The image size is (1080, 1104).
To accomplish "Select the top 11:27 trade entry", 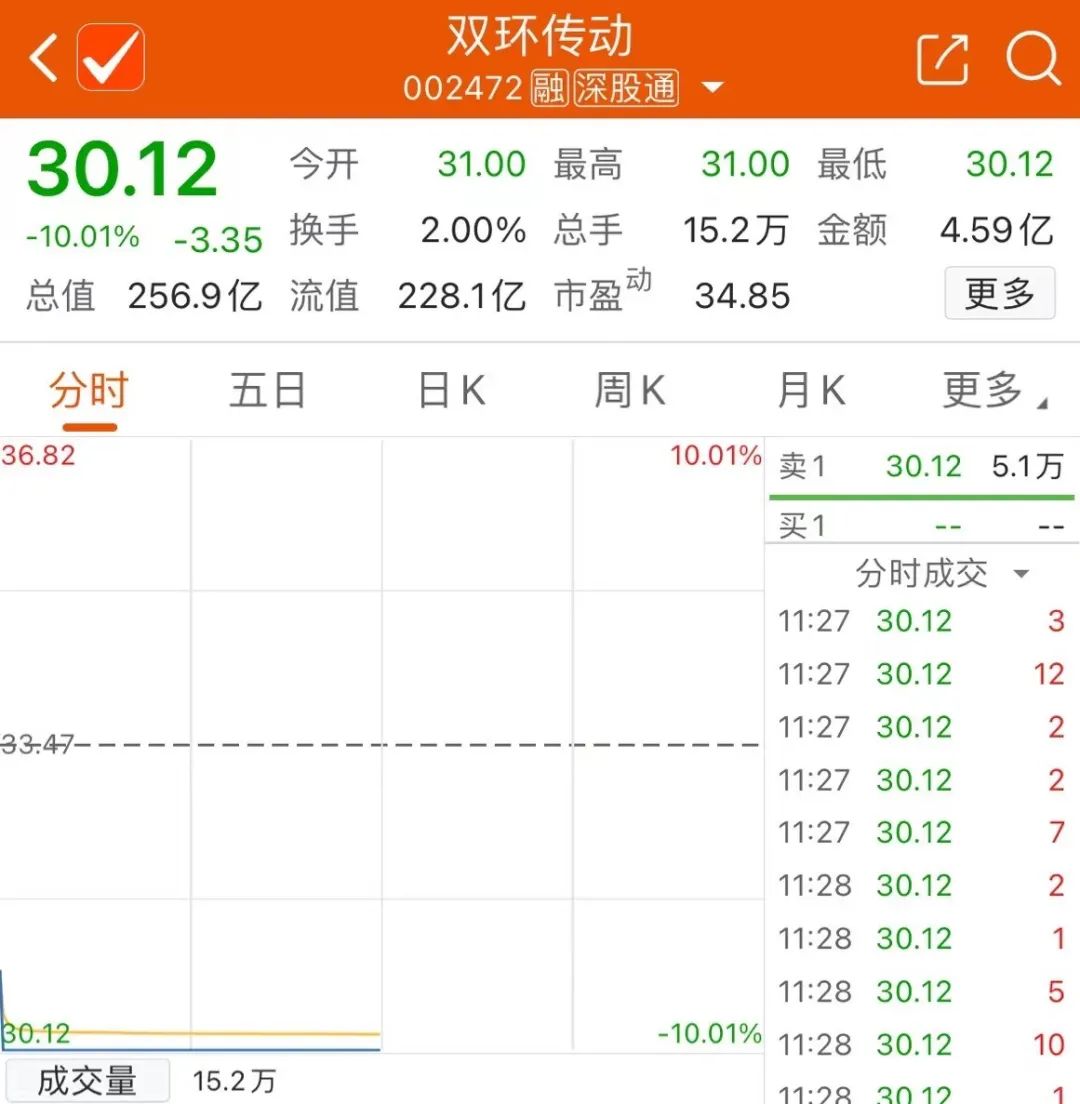I will coord(920,621).
